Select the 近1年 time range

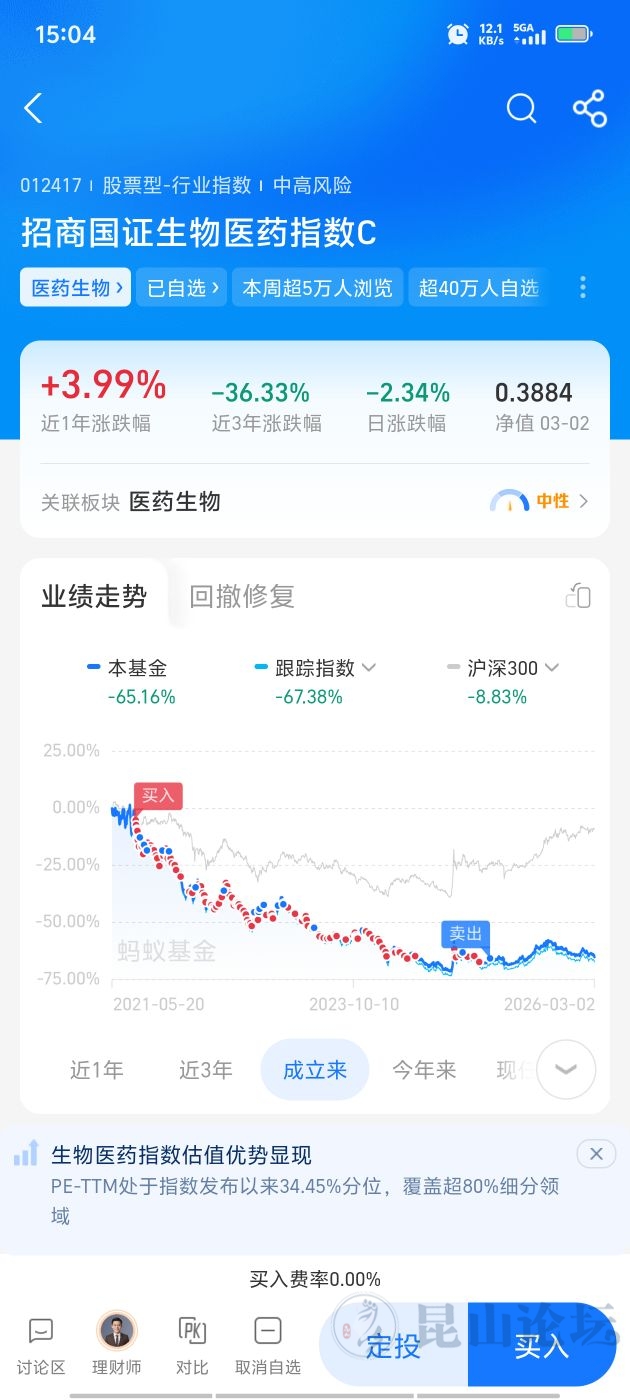click(97, 1070)
